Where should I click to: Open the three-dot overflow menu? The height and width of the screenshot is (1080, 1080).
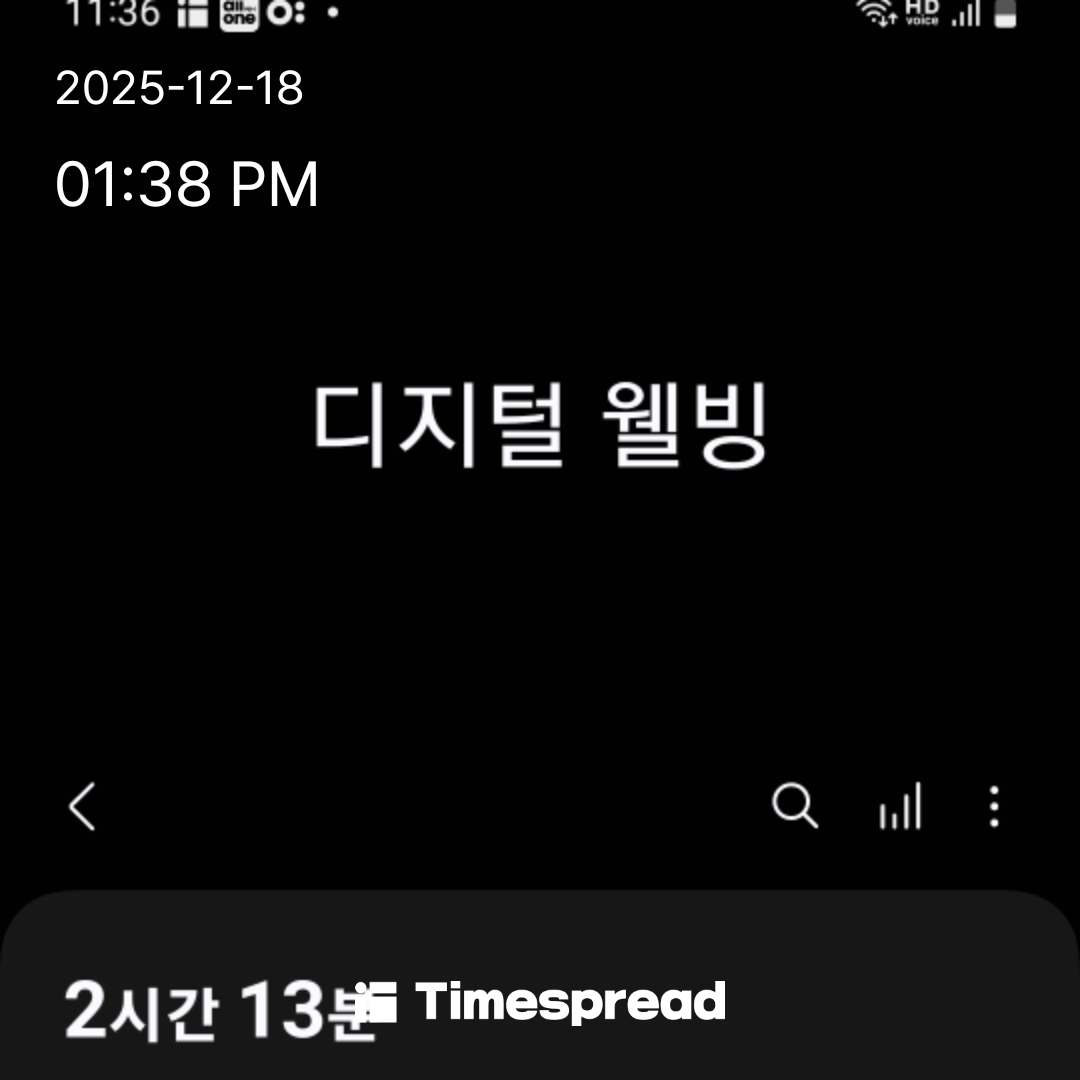point(993,806)
